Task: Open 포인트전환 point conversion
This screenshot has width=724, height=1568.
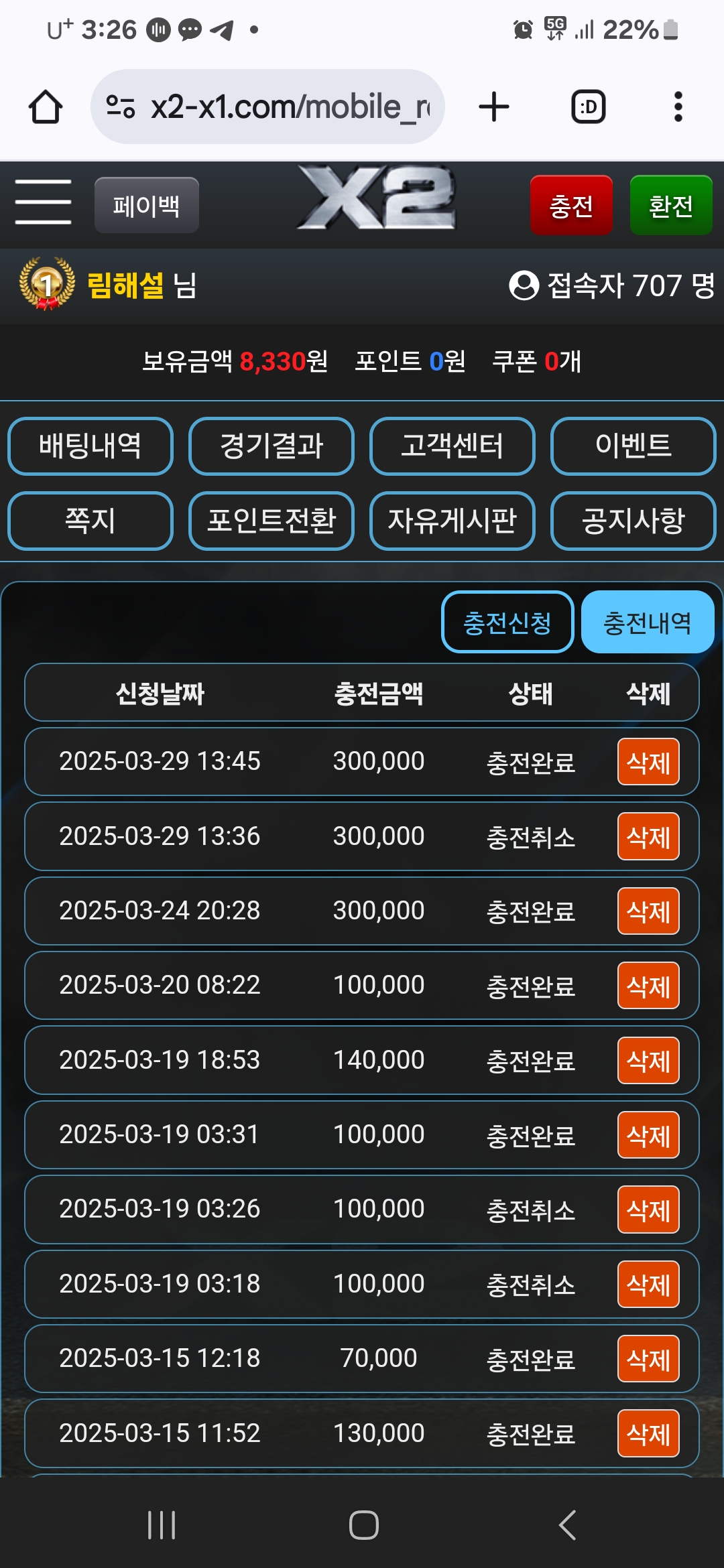Action: (271, 521)
